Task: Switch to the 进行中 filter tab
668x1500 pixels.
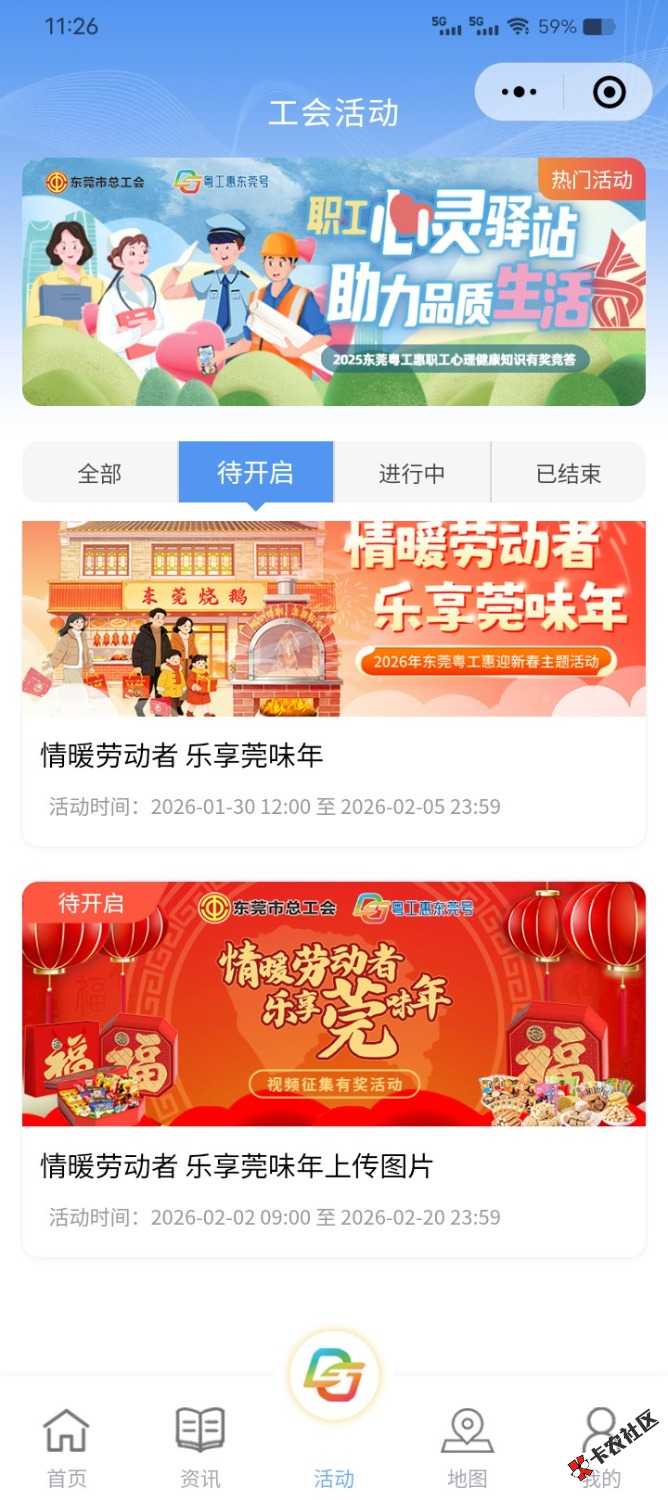Action: coord(412,473)
